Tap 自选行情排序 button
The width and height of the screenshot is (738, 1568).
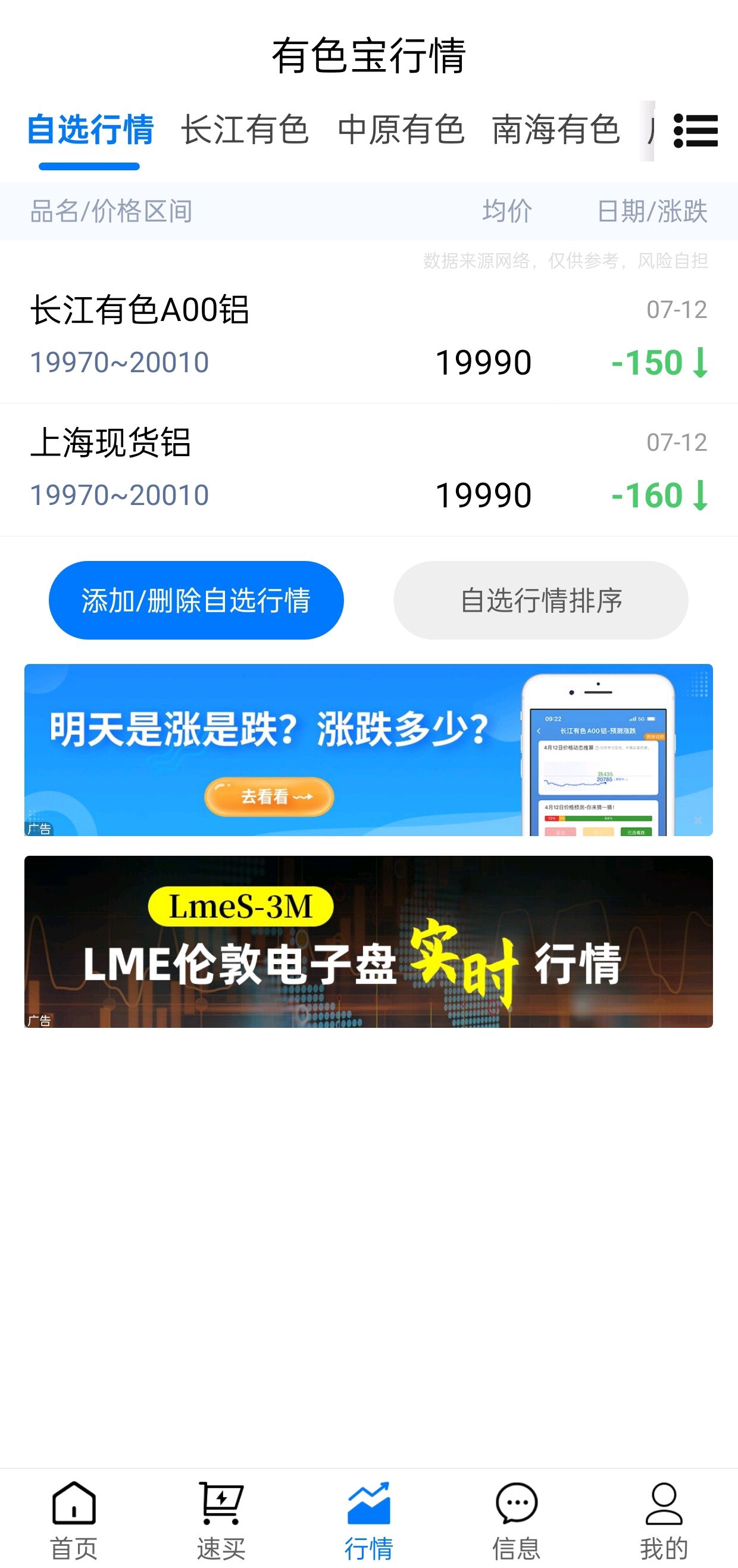click(540, 600)
